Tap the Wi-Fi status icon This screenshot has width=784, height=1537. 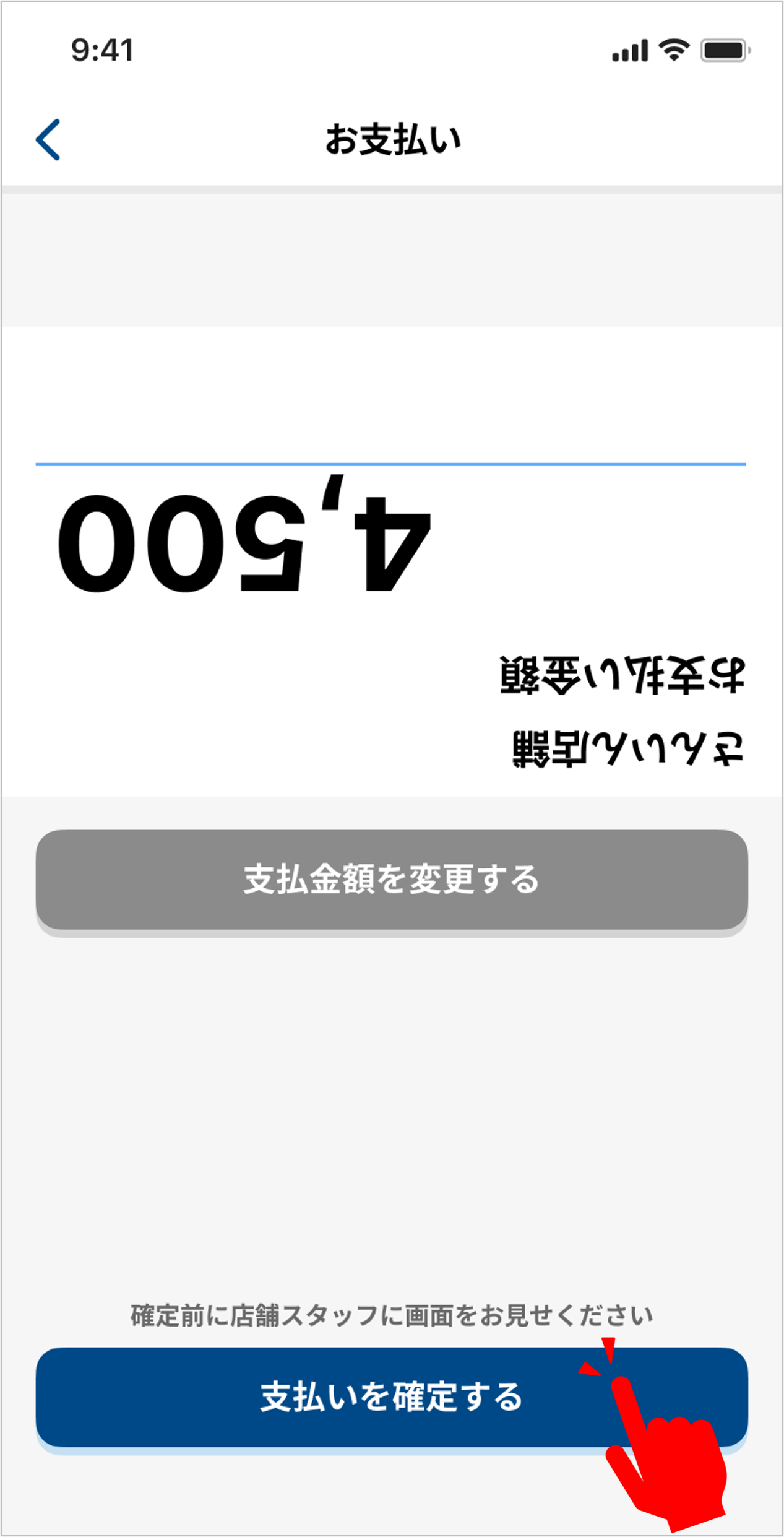pos(674,50)
